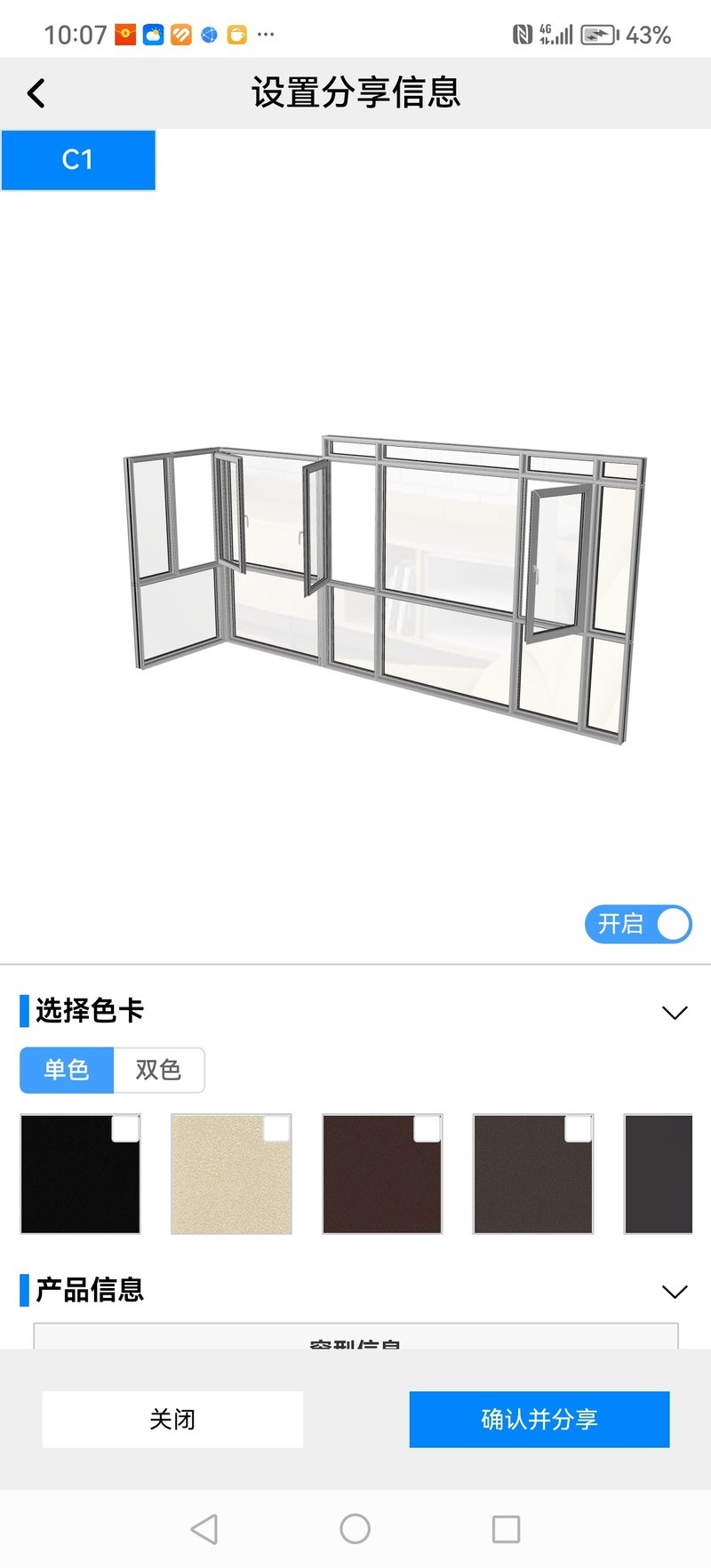Open recent apps from the navigation bar
711x1568 pixels.
(x=506, y=1528)
